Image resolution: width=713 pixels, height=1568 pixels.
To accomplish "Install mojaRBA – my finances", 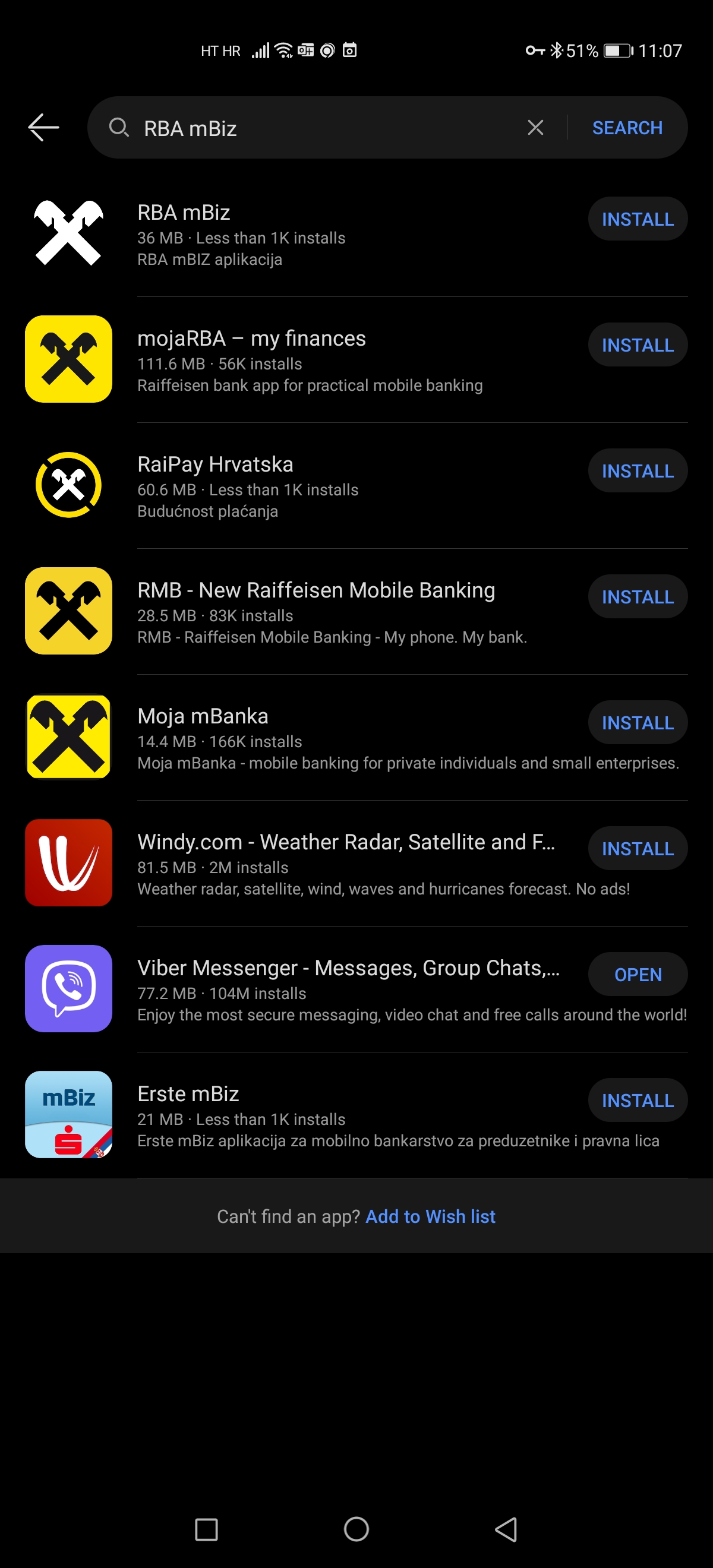I will [x=637, y=345].
